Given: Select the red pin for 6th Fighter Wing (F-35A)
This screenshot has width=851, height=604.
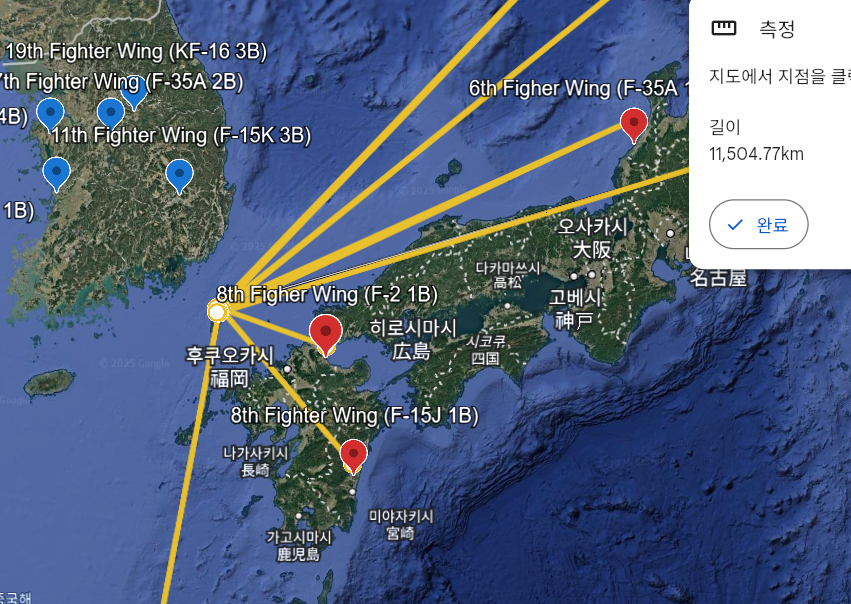Looking at the screenshot, I should [x=634, y=124].
